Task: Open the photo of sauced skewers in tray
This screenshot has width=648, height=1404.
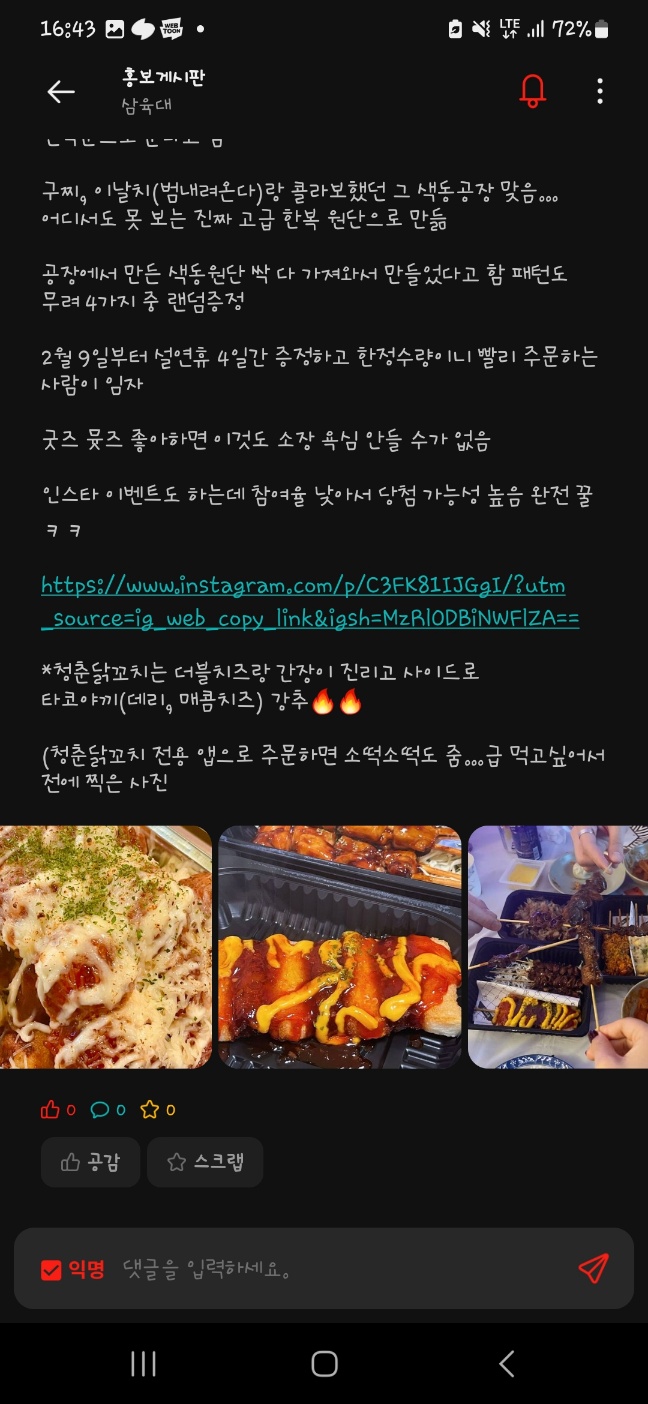Action: coord(340,947)
